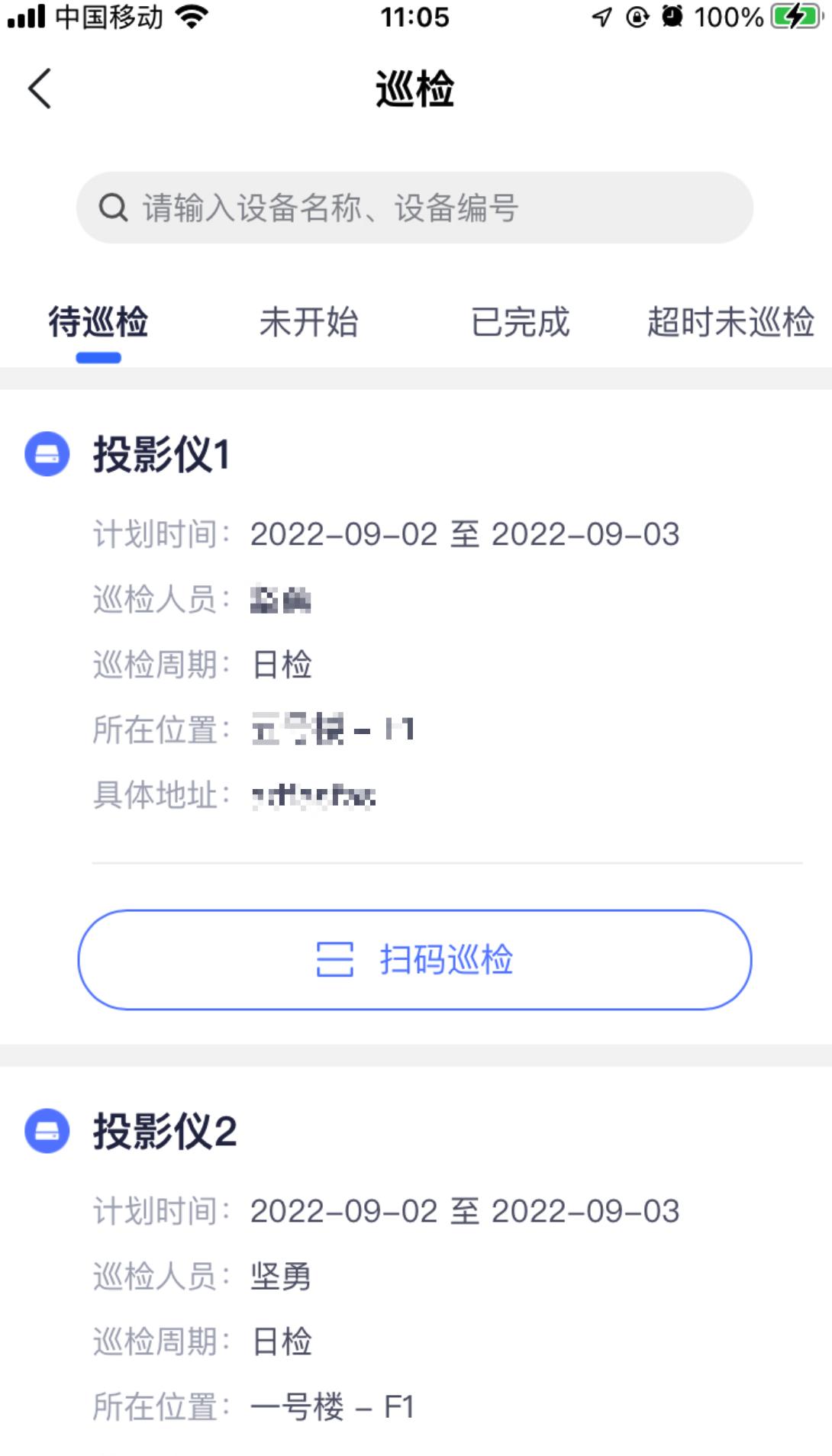Image resolution: width=832 pixels, height=1456 pixels.
Task: Tap the battery charging icon
Action: click(x=792, y=16)
